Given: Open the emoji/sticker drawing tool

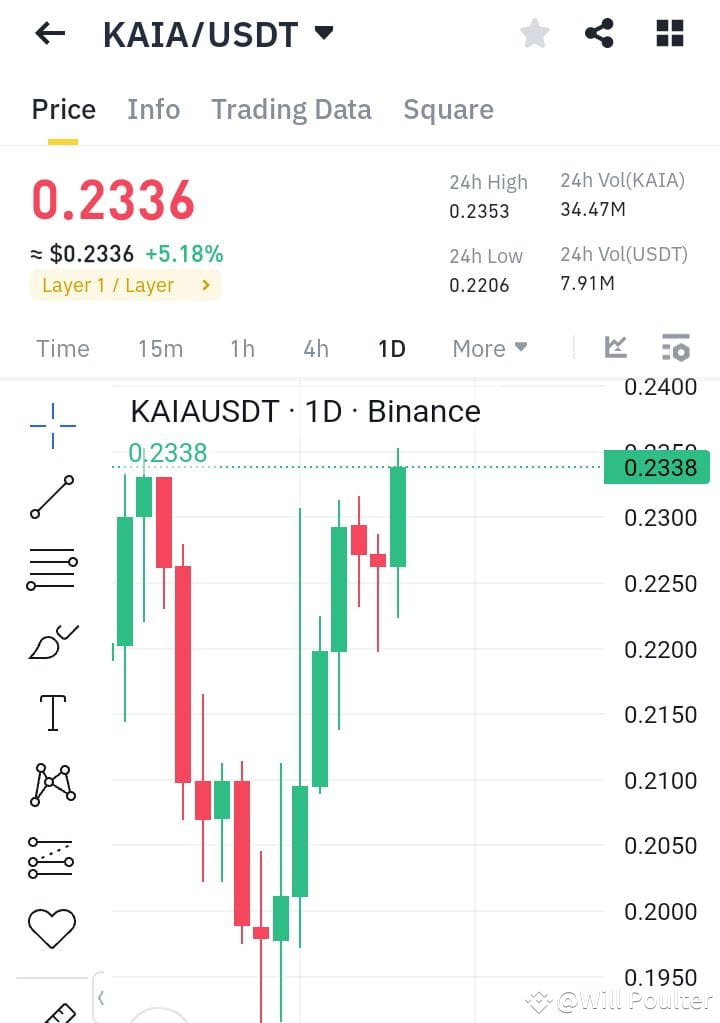Looking at the screenshot, I should click(x=50, y=928).
